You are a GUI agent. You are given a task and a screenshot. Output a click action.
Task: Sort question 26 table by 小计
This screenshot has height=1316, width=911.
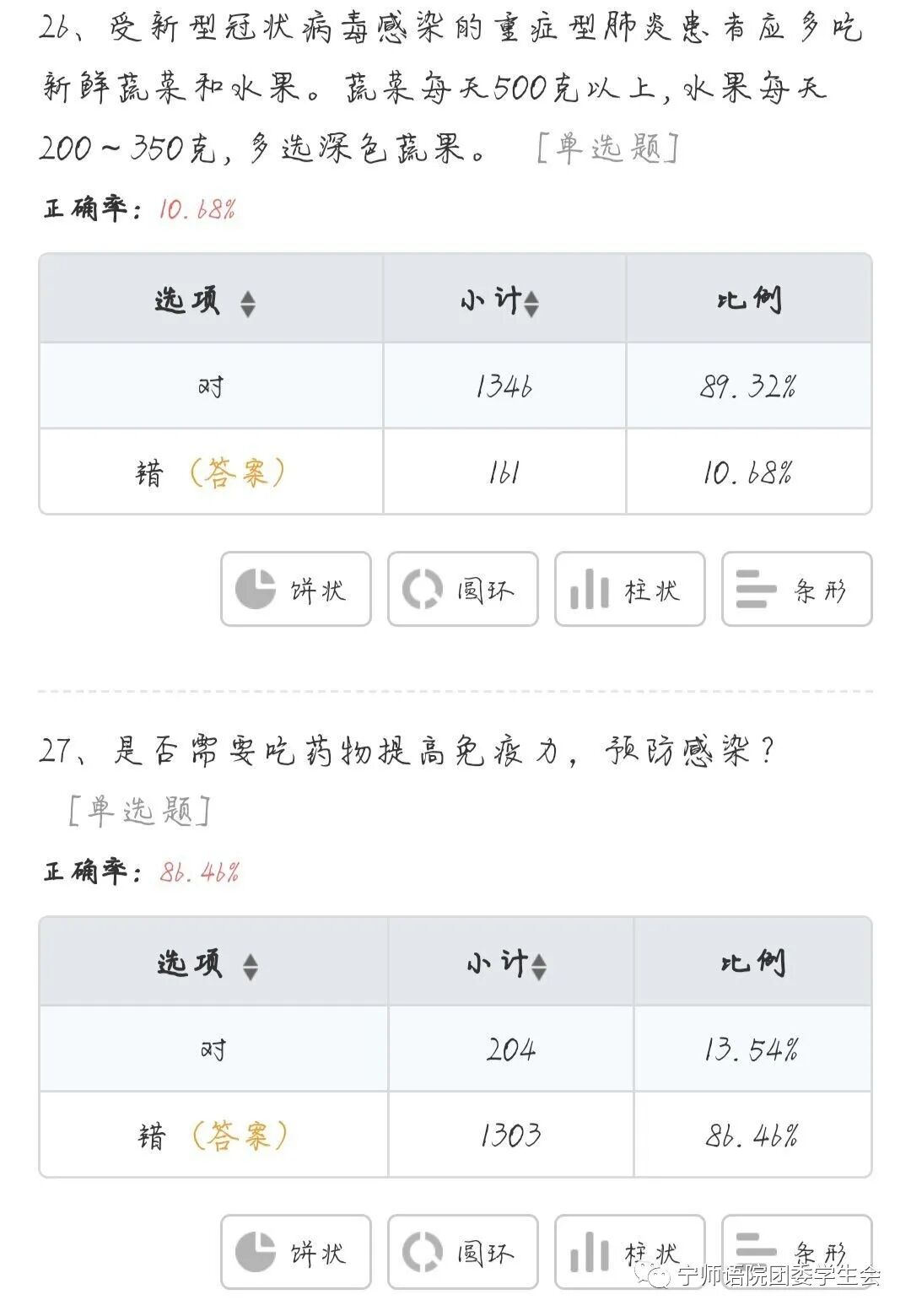(531, 303)
